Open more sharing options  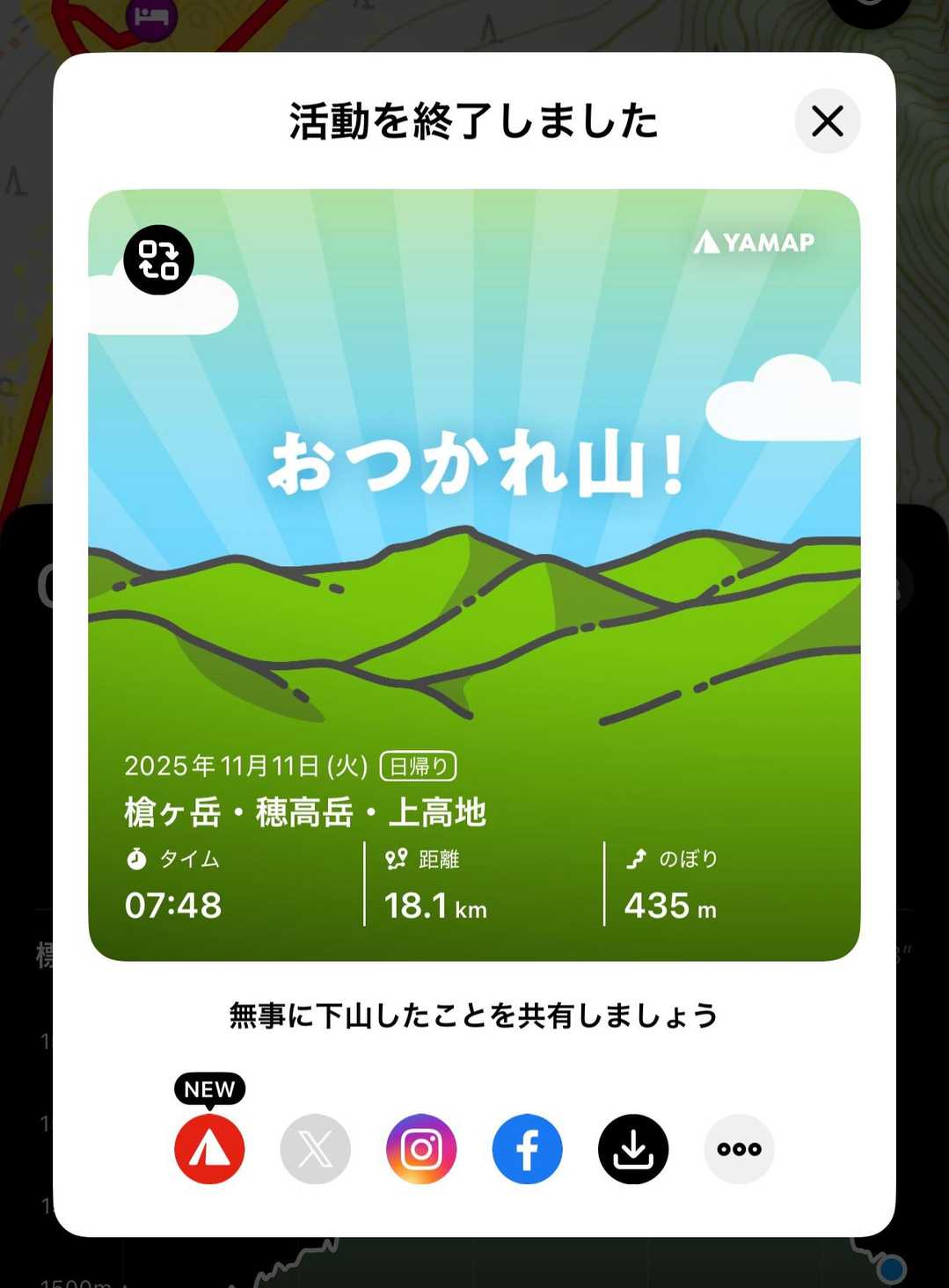click(739, 1148)
